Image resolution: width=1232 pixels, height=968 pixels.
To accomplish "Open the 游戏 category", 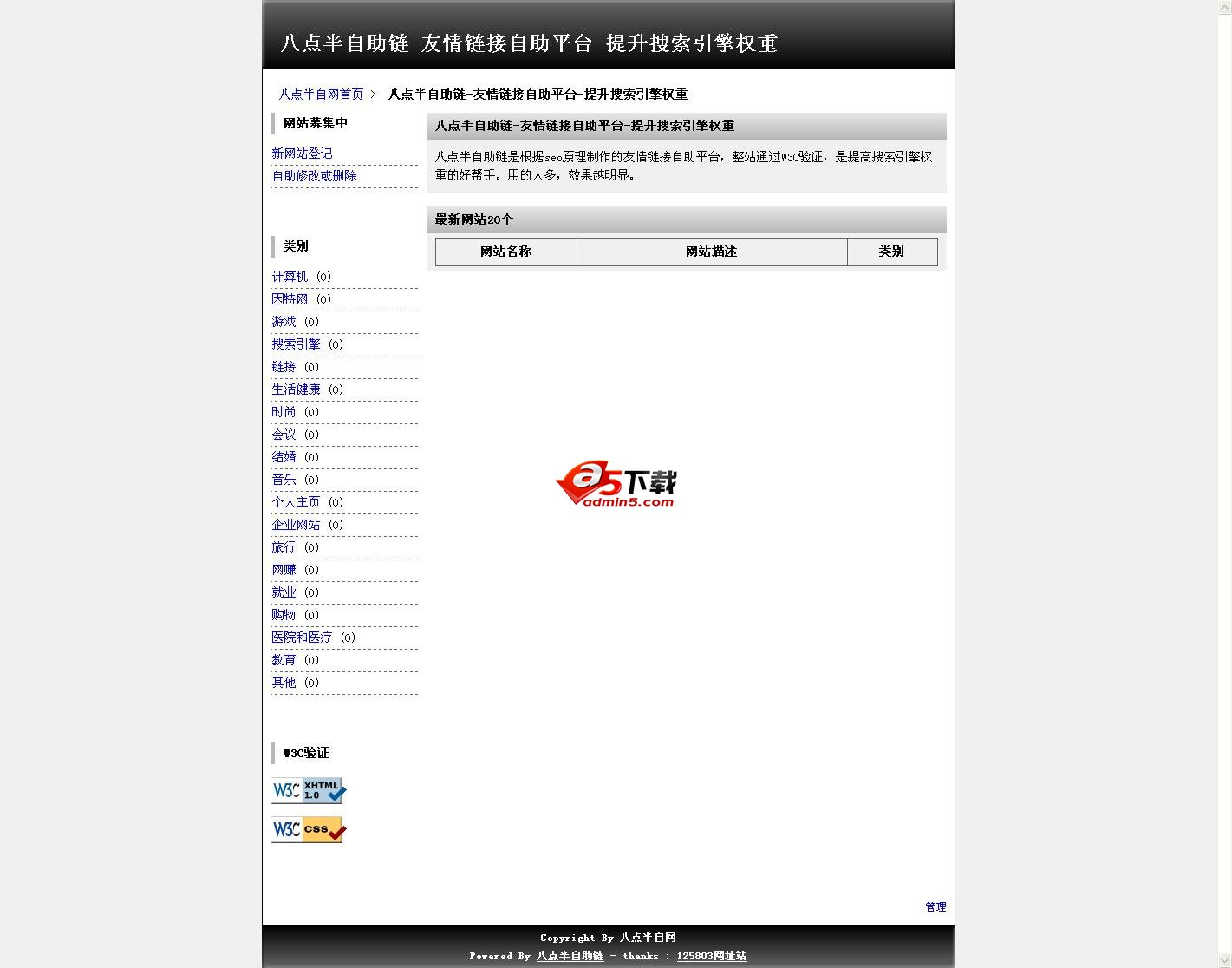I will pyautogui.click(x=284, y=322).
